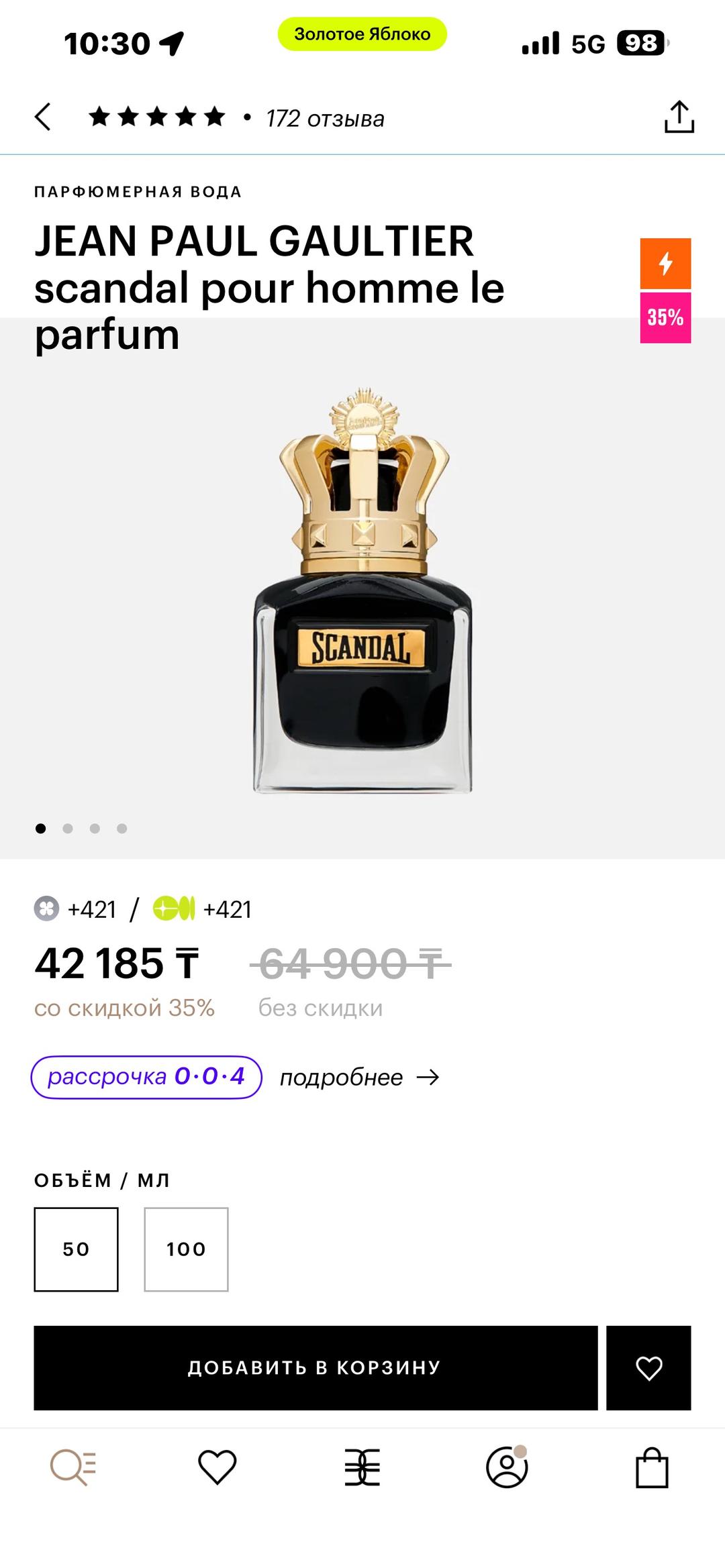The image size is (725, 1568).
Task: Choose the 100 ml volume
Action: [186, 1249]
